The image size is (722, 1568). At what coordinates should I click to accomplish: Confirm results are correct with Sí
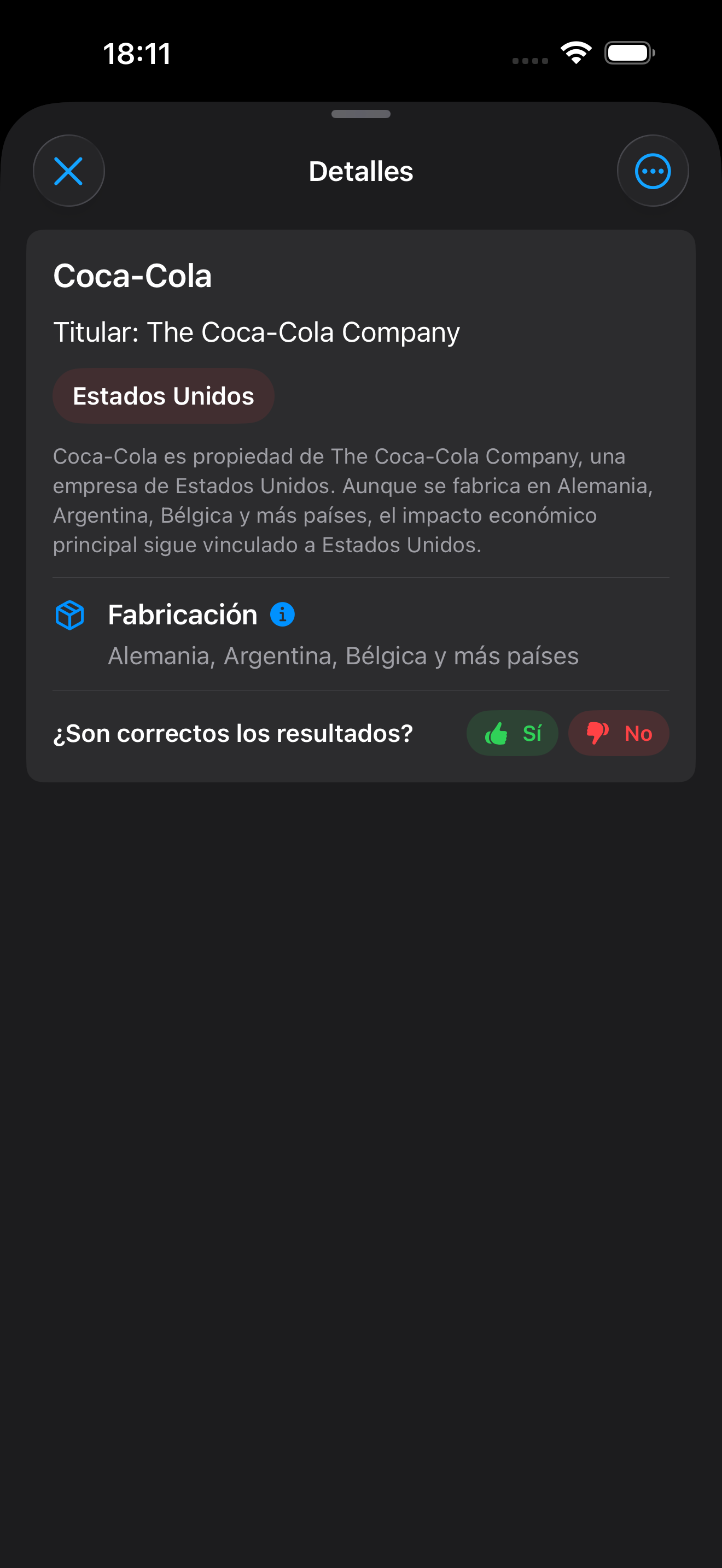512,734
